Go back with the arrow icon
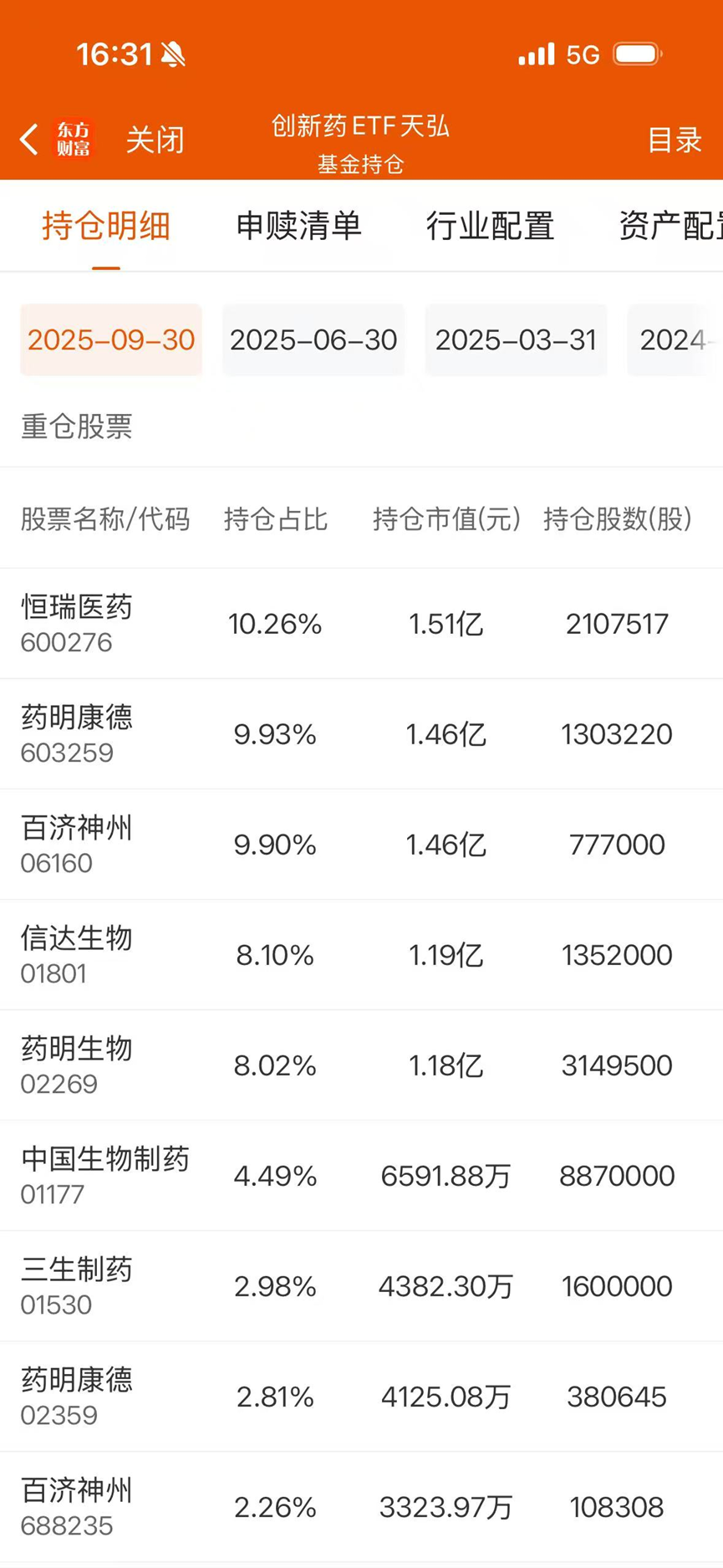This screenshot has height=1568, width=723. pos(29,140)
